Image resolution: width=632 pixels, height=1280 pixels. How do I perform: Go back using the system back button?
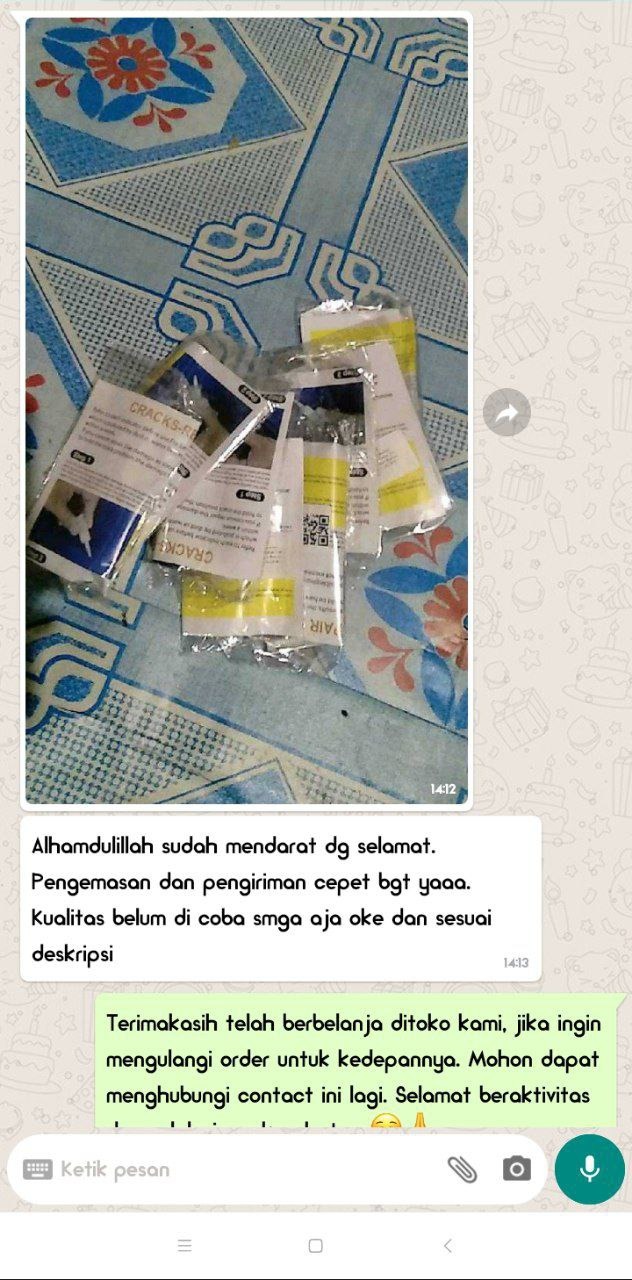pos(447,1245)
